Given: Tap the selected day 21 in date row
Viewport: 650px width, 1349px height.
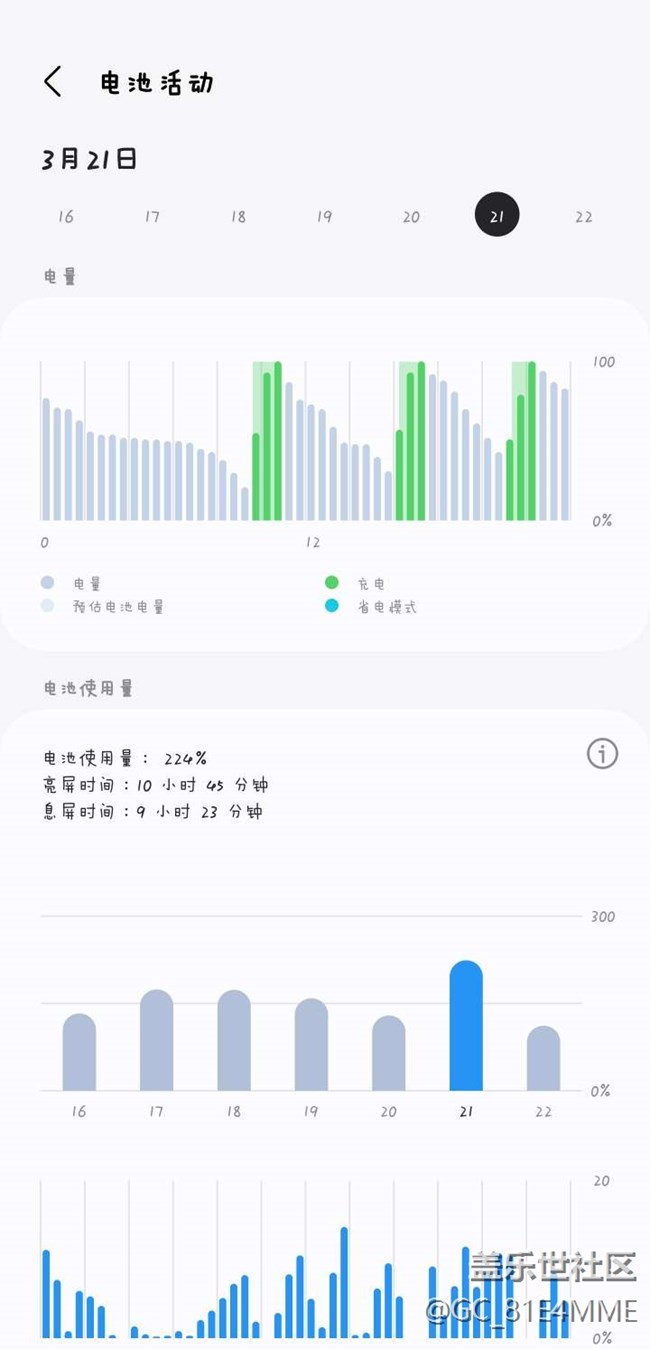Looking at the screenshot, I should point(497,216).
